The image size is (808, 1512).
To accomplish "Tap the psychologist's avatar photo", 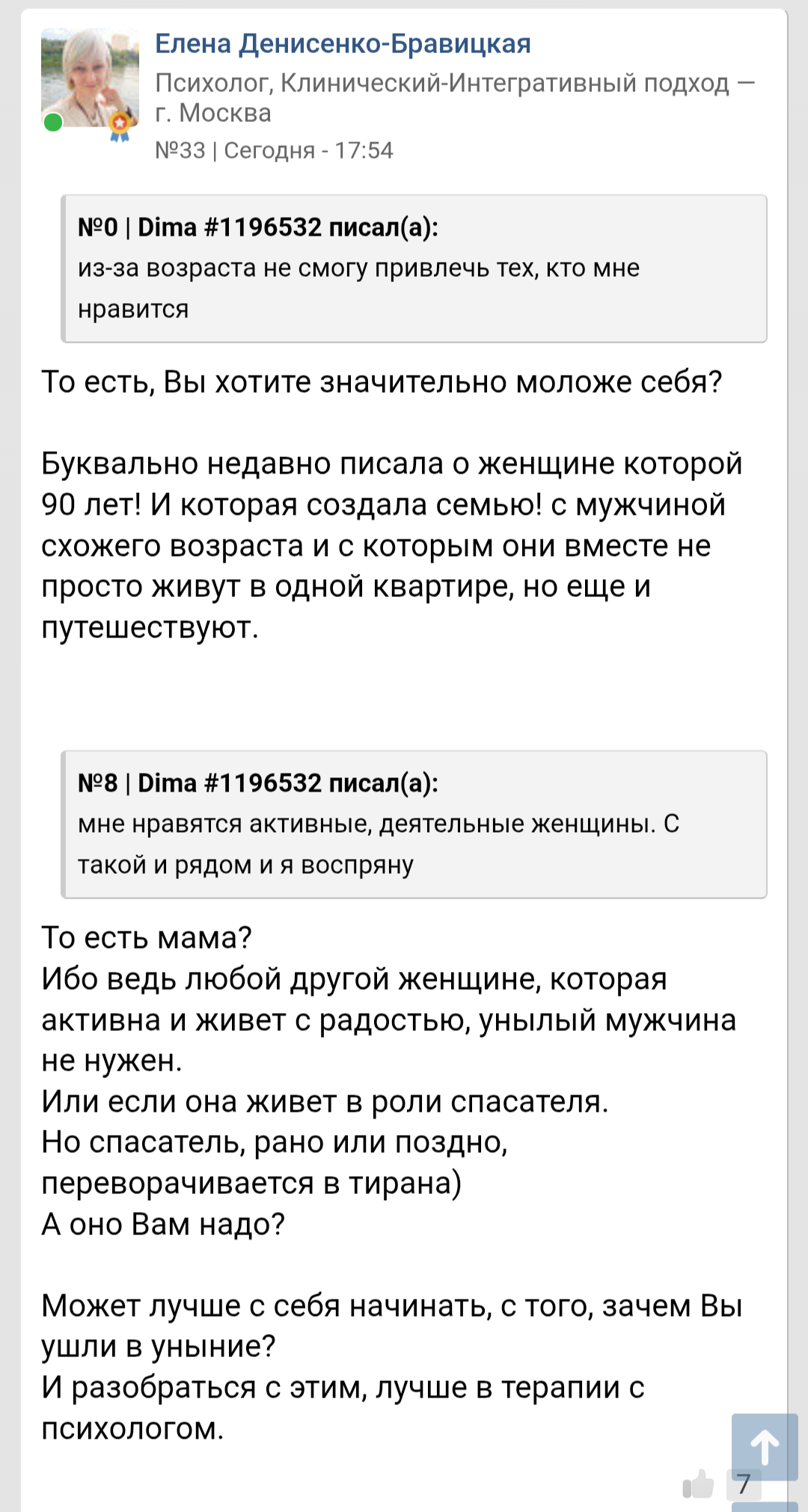I will point(90,79).
